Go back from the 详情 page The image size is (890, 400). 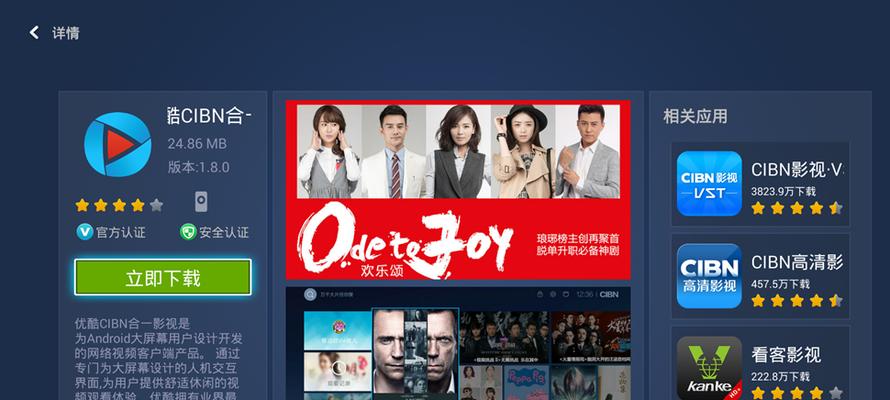point(35,33)
